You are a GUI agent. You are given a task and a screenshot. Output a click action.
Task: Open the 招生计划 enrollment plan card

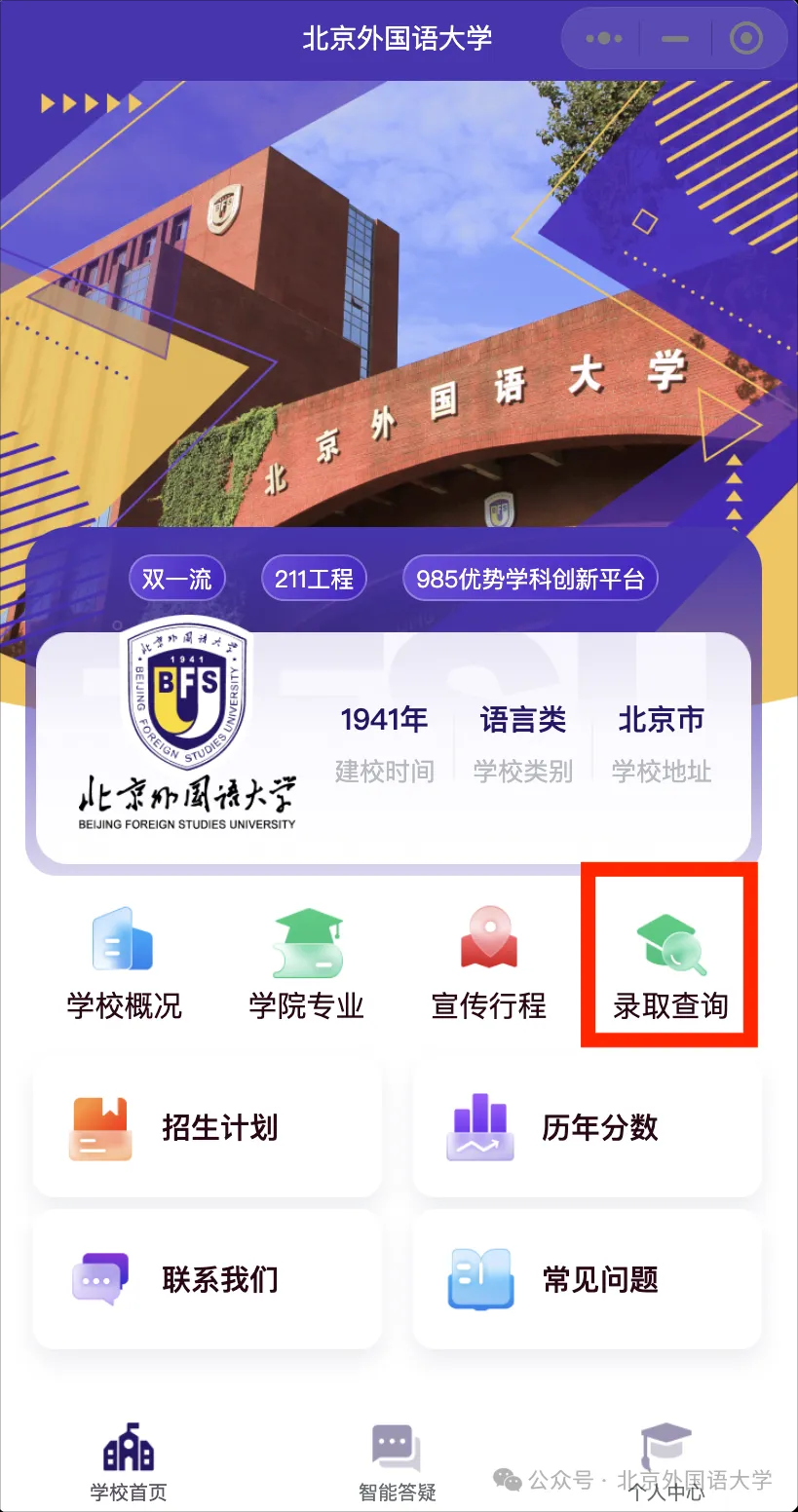208,1128
